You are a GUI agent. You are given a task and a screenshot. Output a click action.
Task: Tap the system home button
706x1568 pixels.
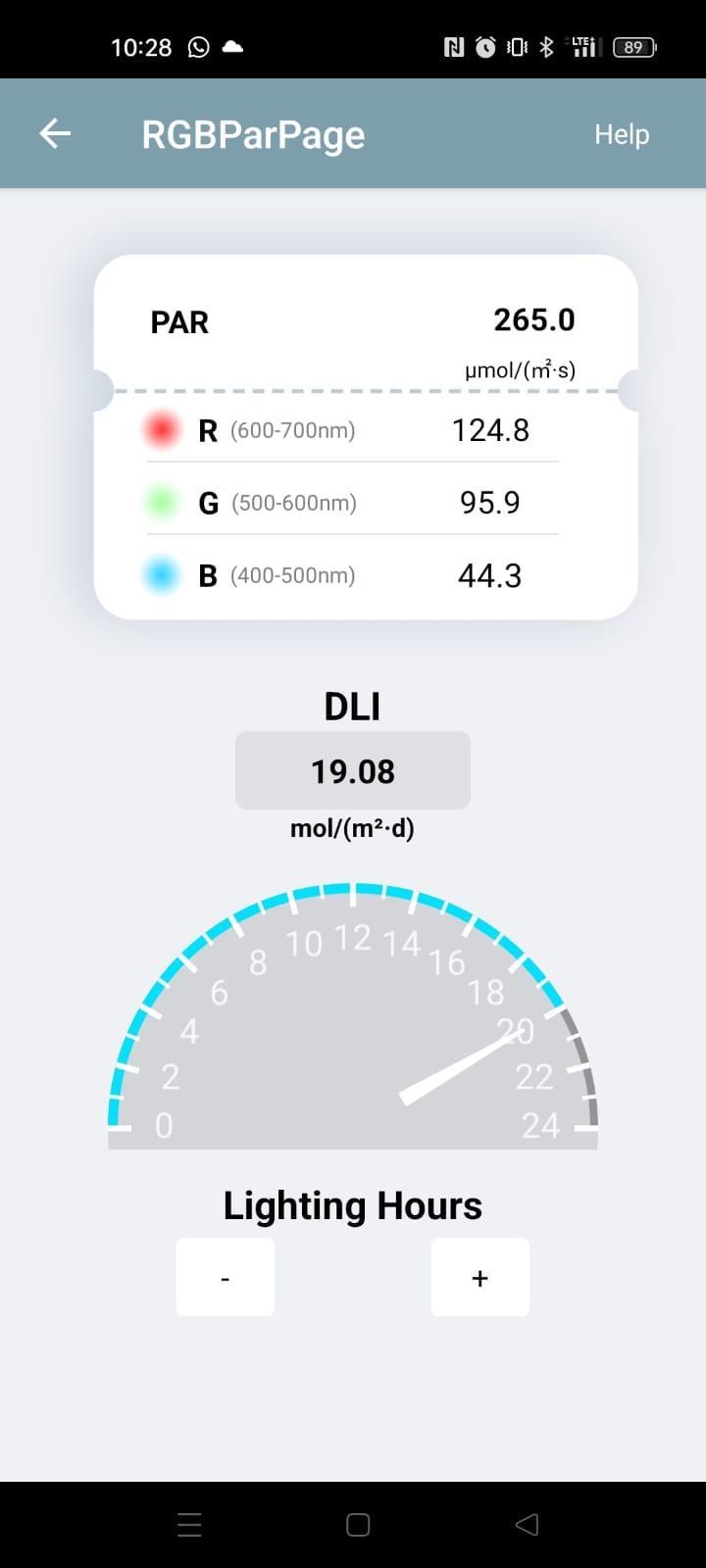pyautogui.click(x=358, y=1524)
